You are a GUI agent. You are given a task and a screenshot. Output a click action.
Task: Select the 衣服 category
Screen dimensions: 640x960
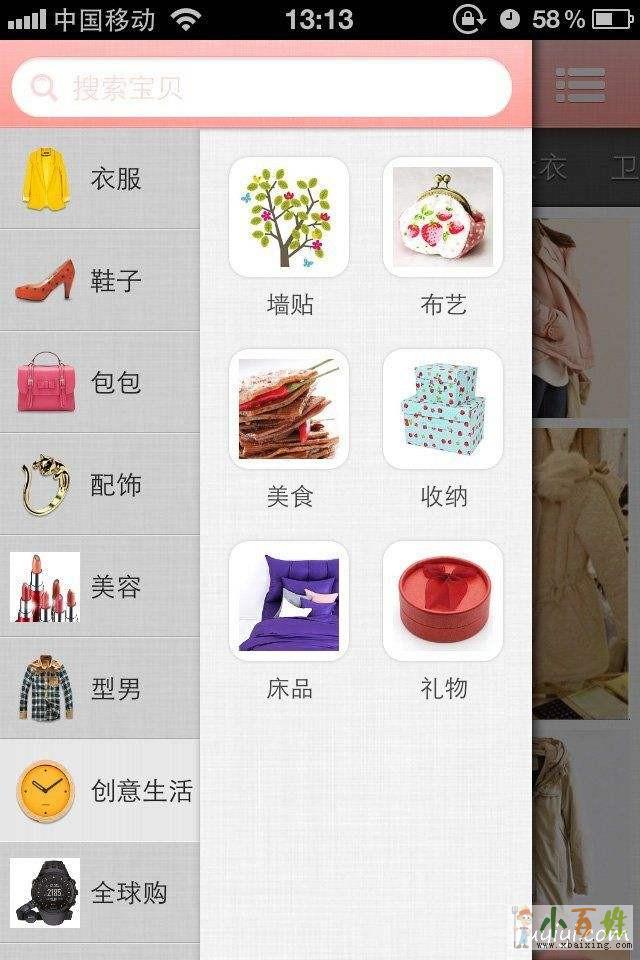coord(100,180)
